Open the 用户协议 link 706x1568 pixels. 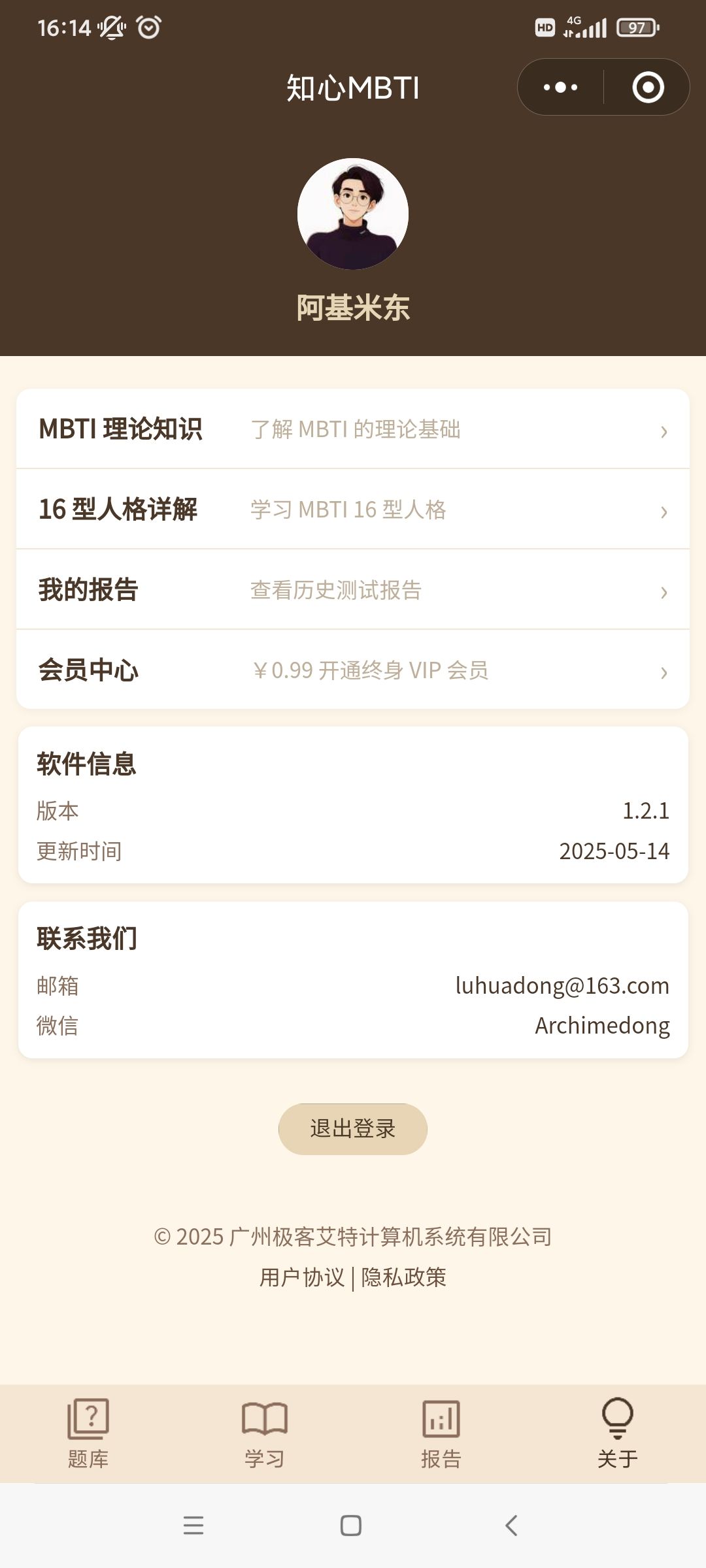point(302,1277)
